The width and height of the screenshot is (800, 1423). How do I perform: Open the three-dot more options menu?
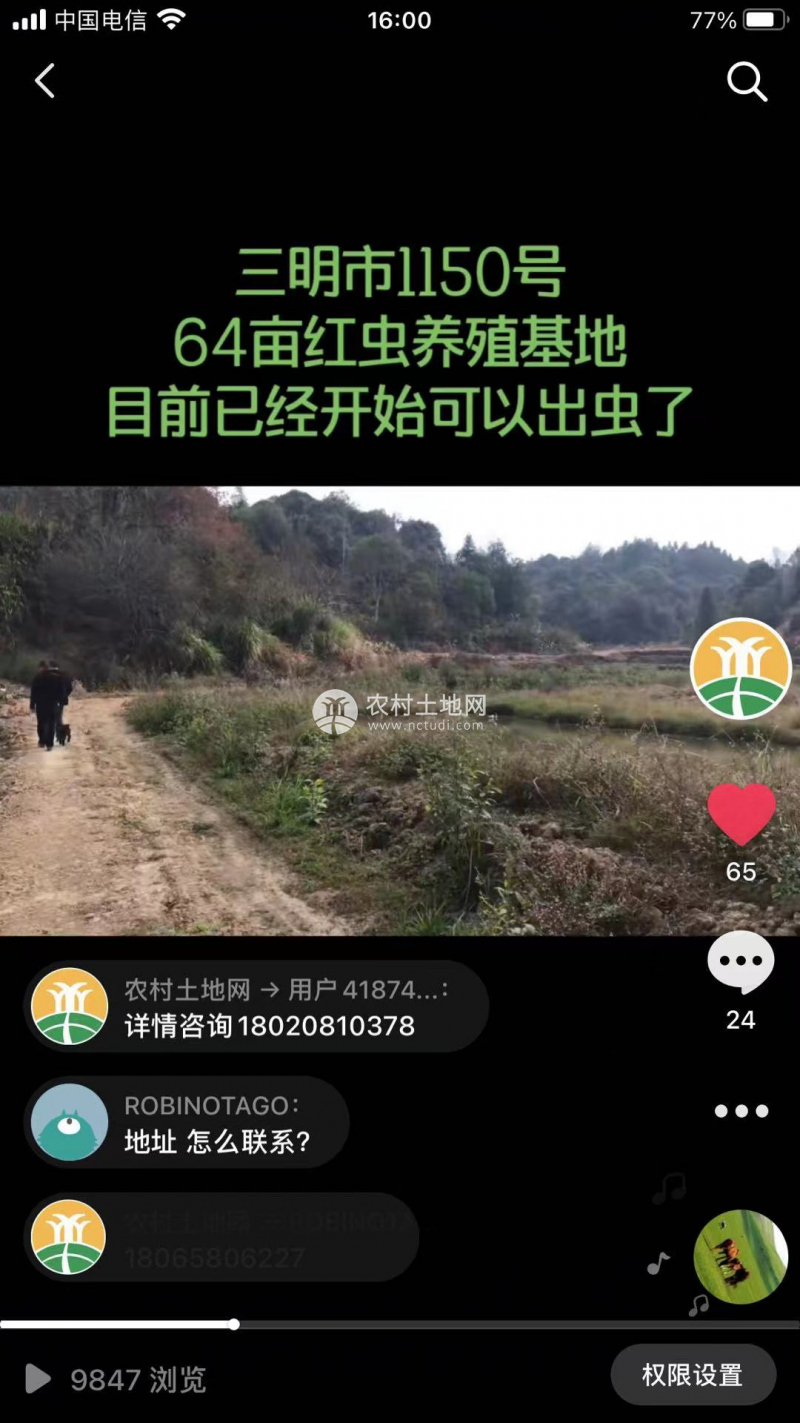[x=741, y=1111]
